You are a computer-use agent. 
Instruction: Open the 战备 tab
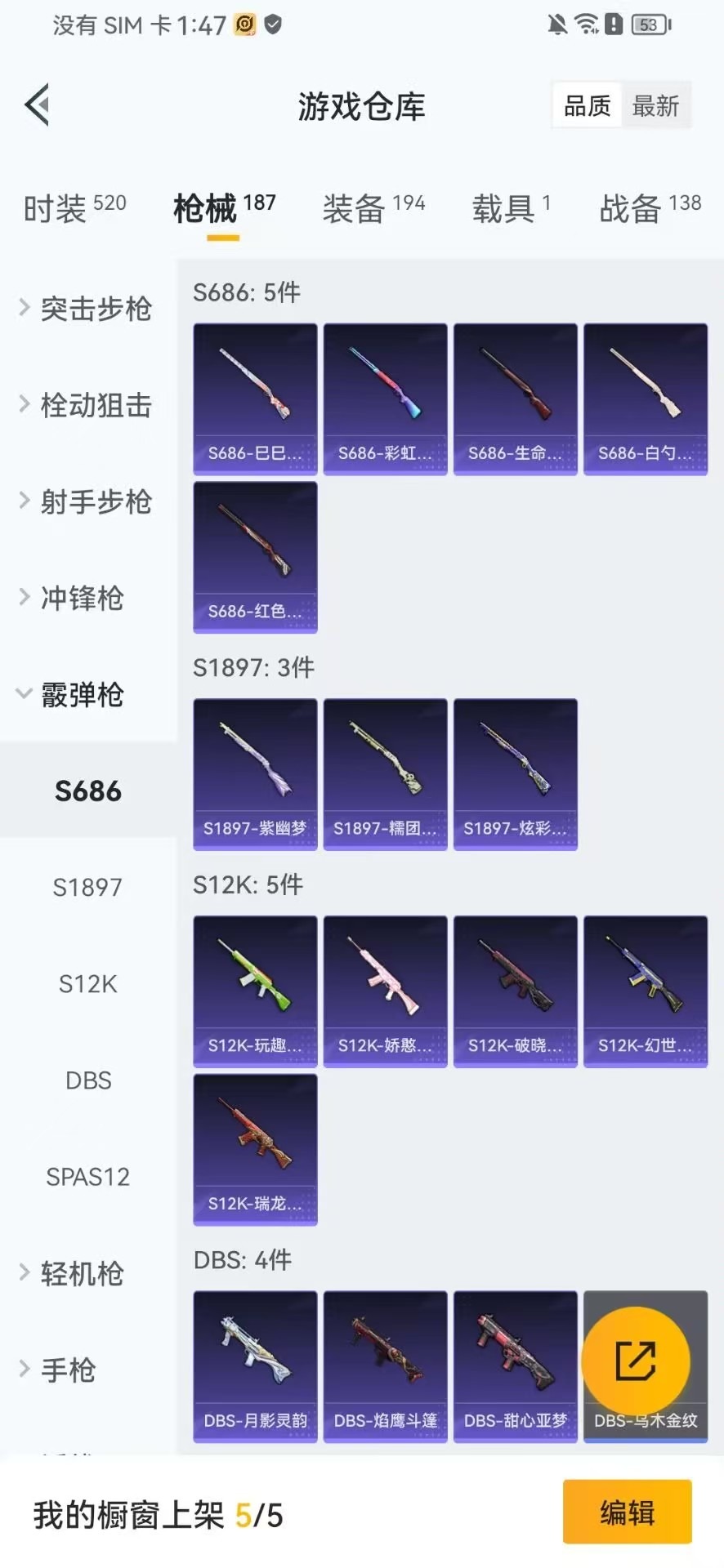pos(650,208)
